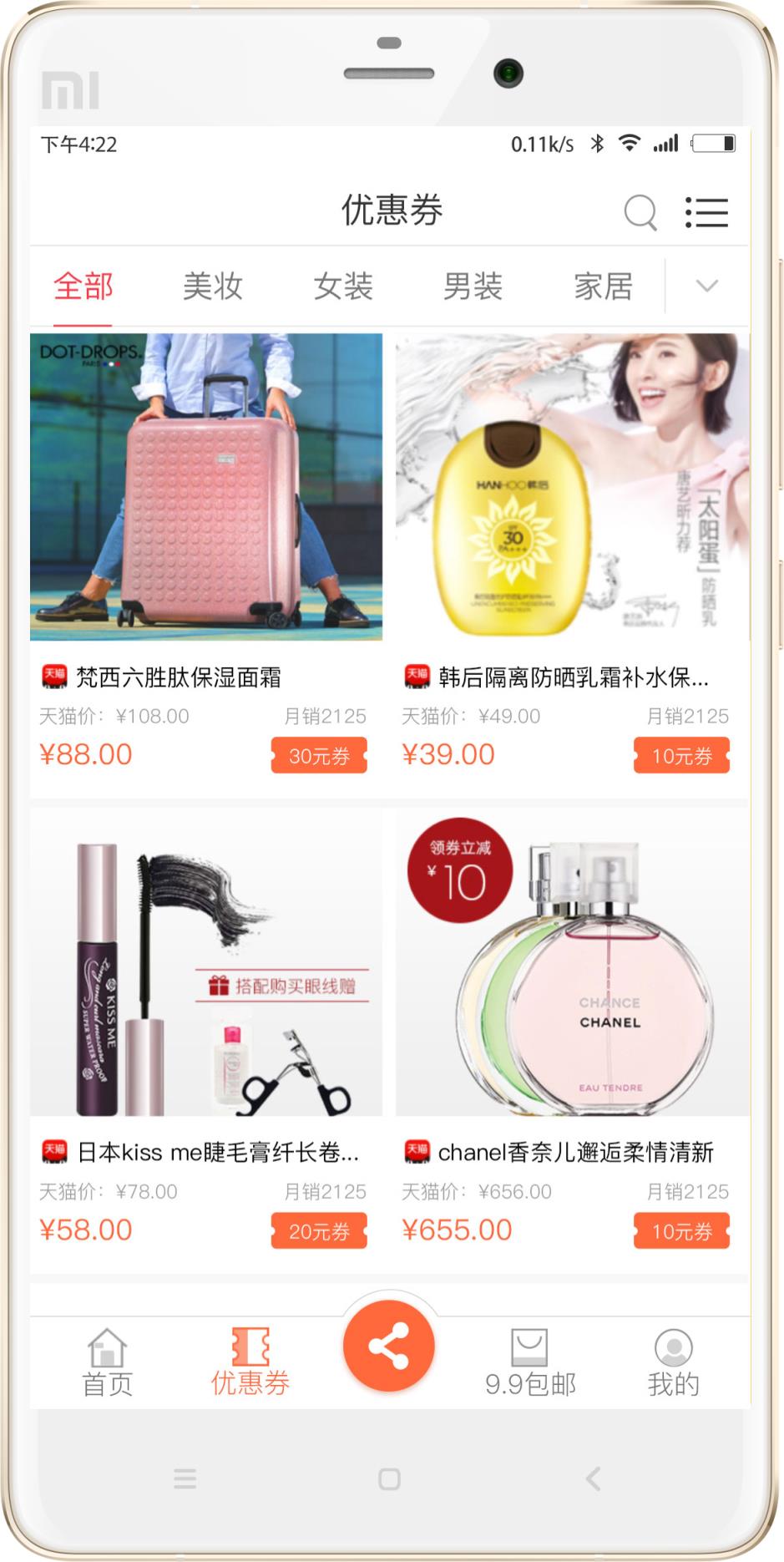This screenshot has height=1562, width=784.
Task: Switch to the 美妆 category tab
Action: [x=213, y=287]
